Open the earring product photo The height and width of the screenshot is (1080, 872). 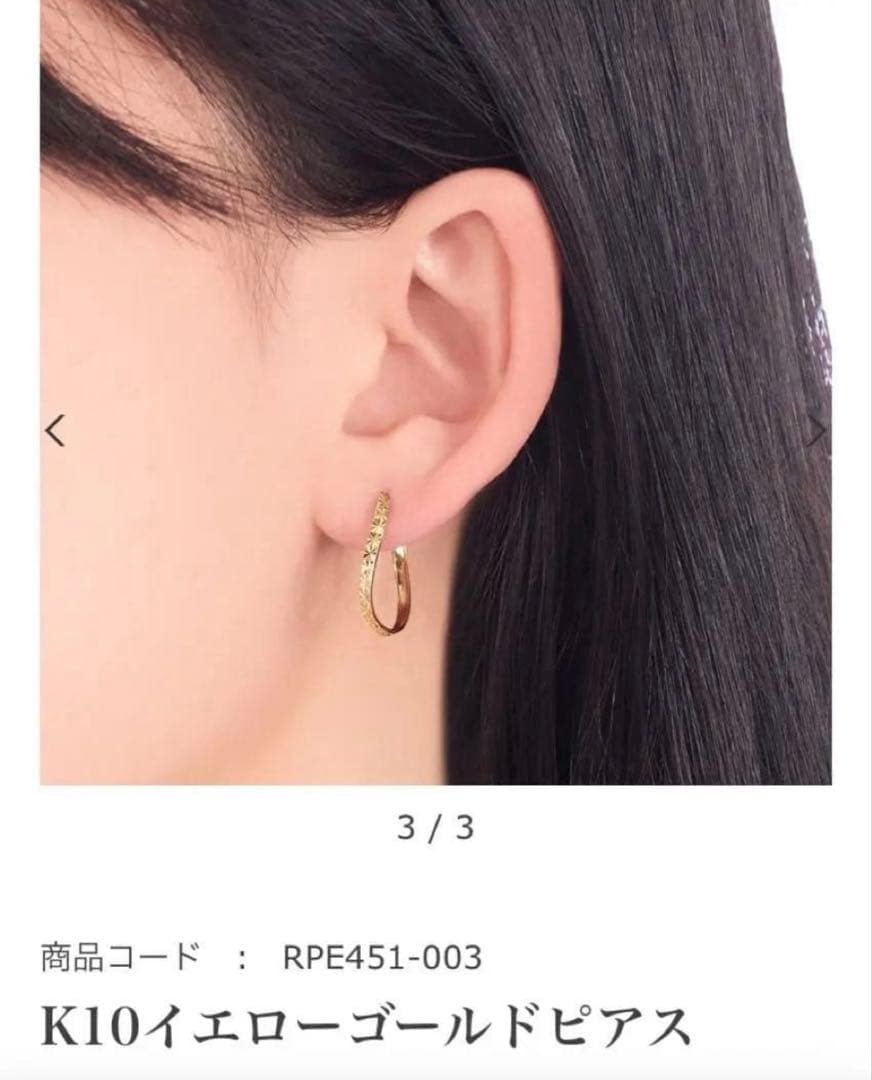click(436, 400)
